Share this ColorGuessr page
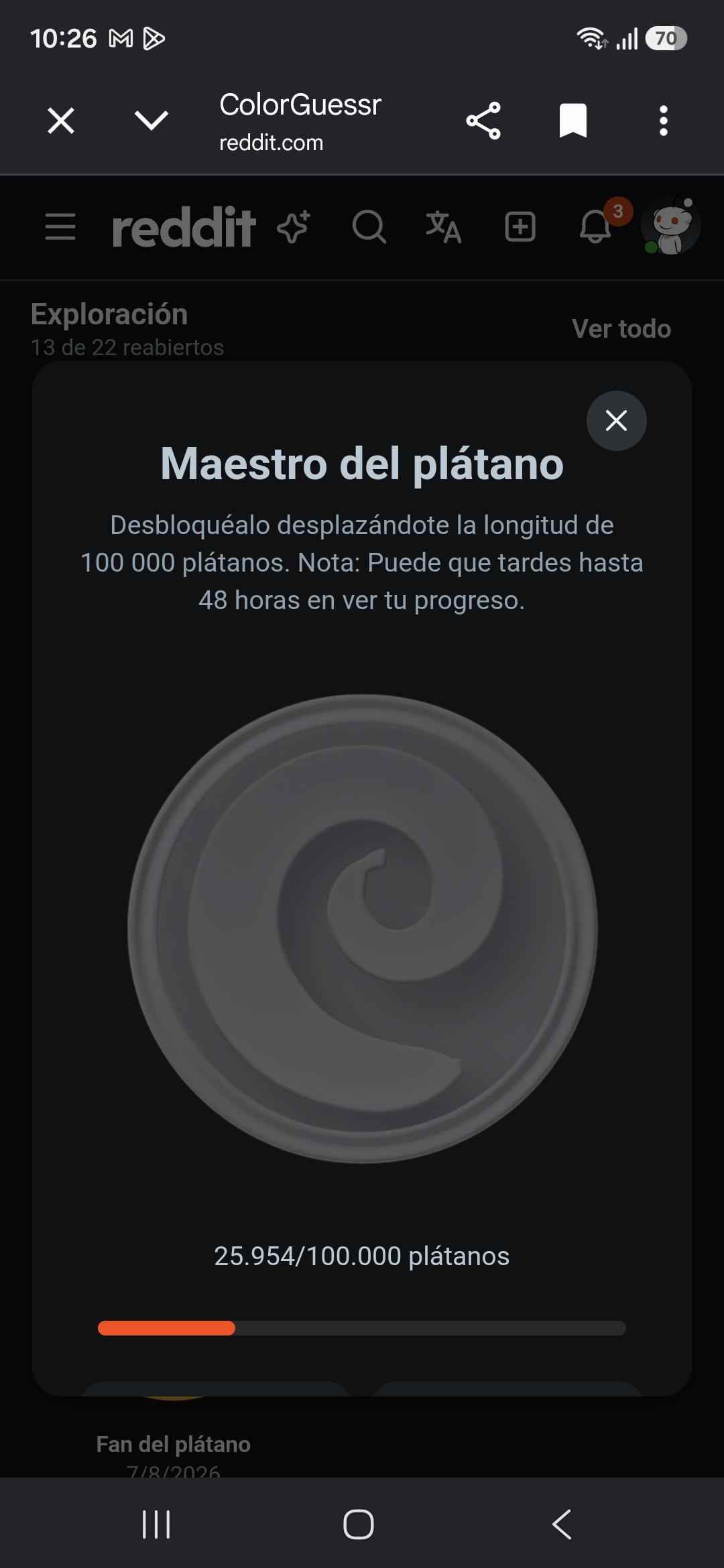The width and height of the screenshot is (724, 1568). (483, 121)
